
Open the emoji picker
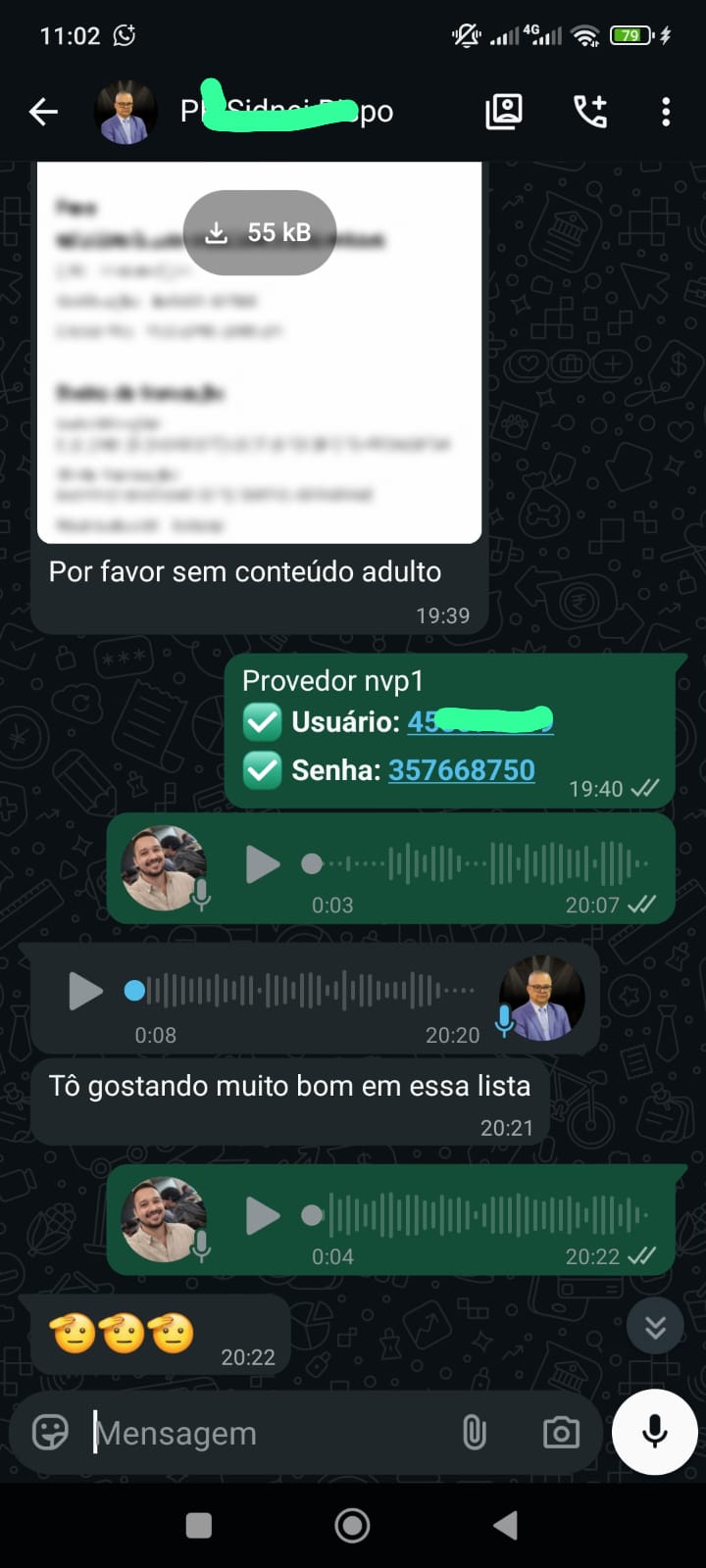coord(50,1433)
